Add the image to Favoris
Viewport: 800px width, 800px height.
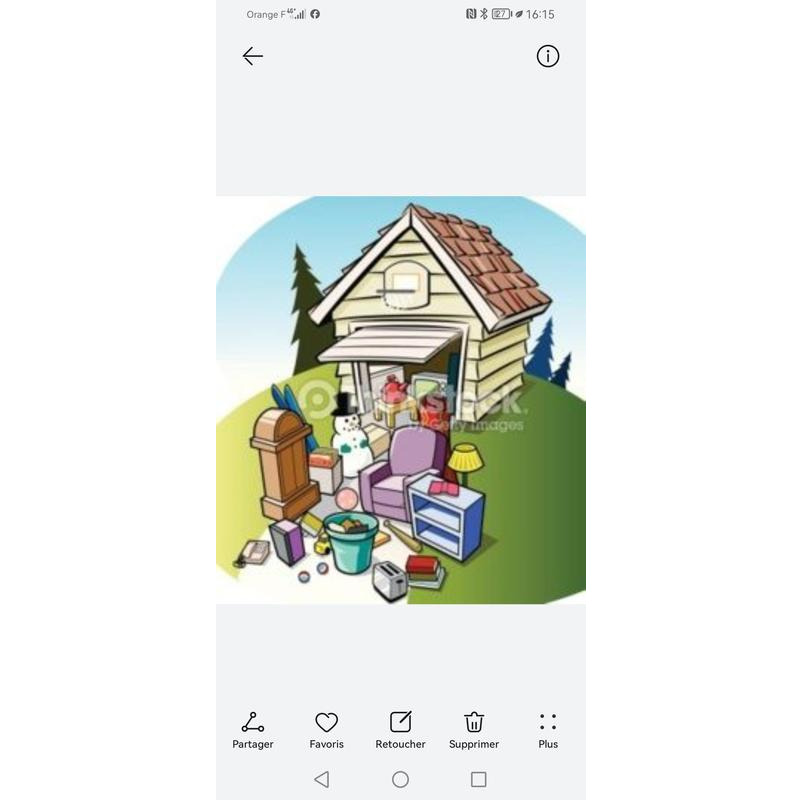pyautogui.click(x=326, y=729)
